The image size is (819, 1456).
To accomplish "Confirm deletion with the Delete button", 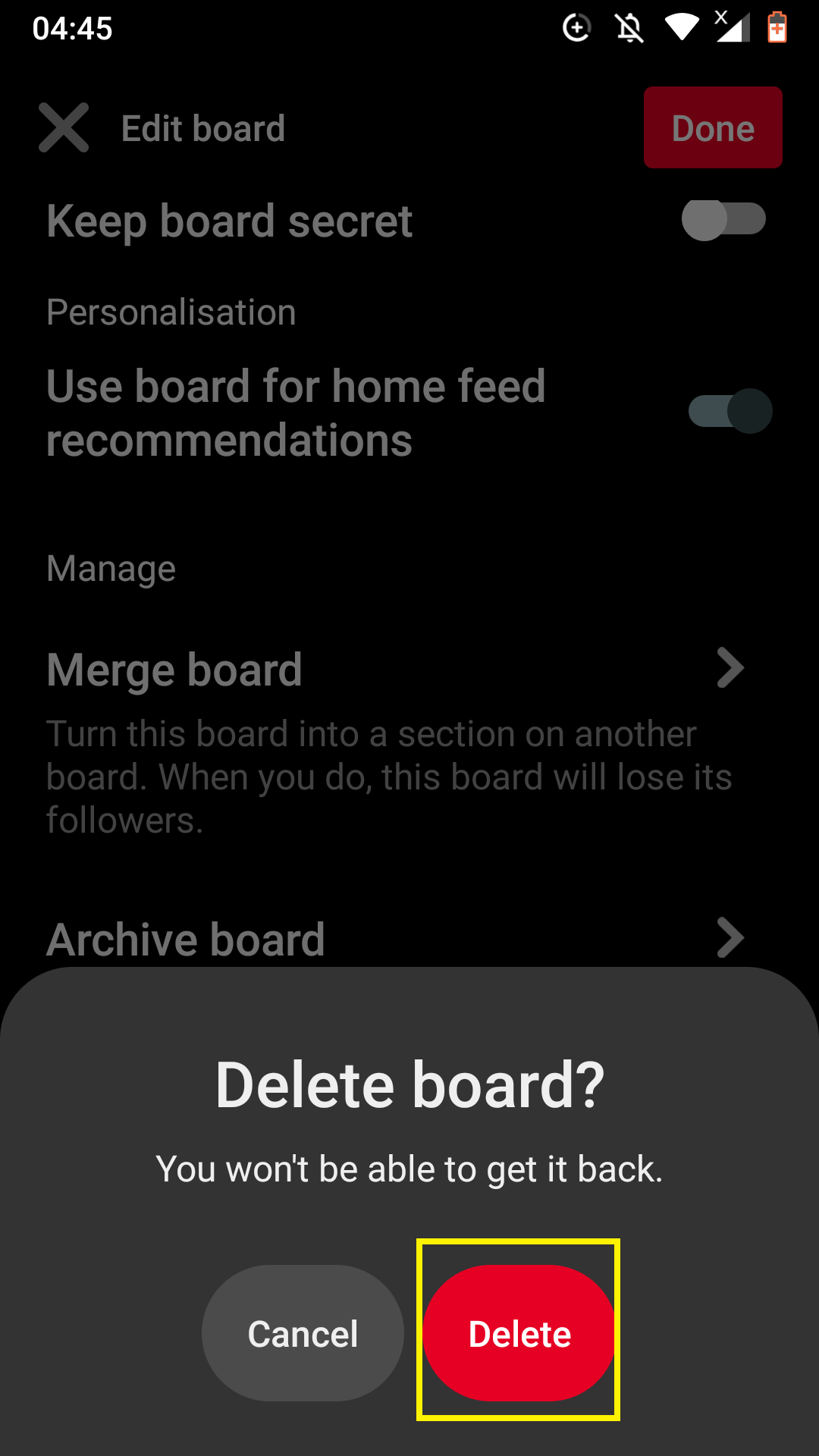I will pos(518,1333).
